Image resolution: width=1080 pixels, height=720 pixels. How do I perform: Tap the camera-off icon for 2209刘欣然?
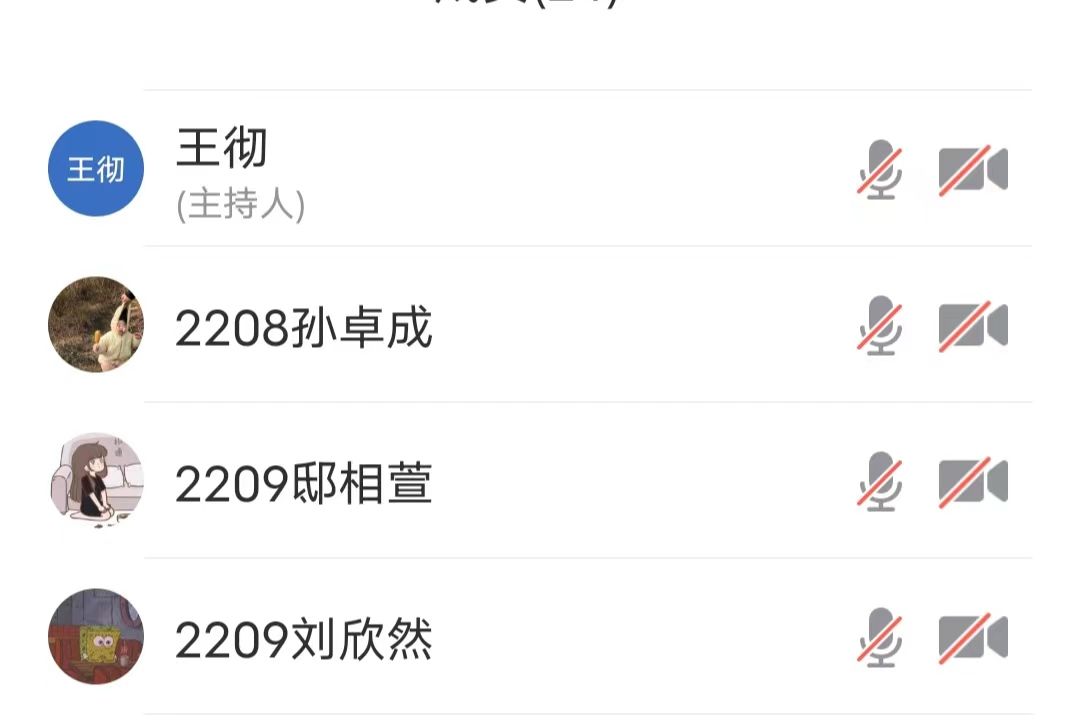tap(971, 638)
